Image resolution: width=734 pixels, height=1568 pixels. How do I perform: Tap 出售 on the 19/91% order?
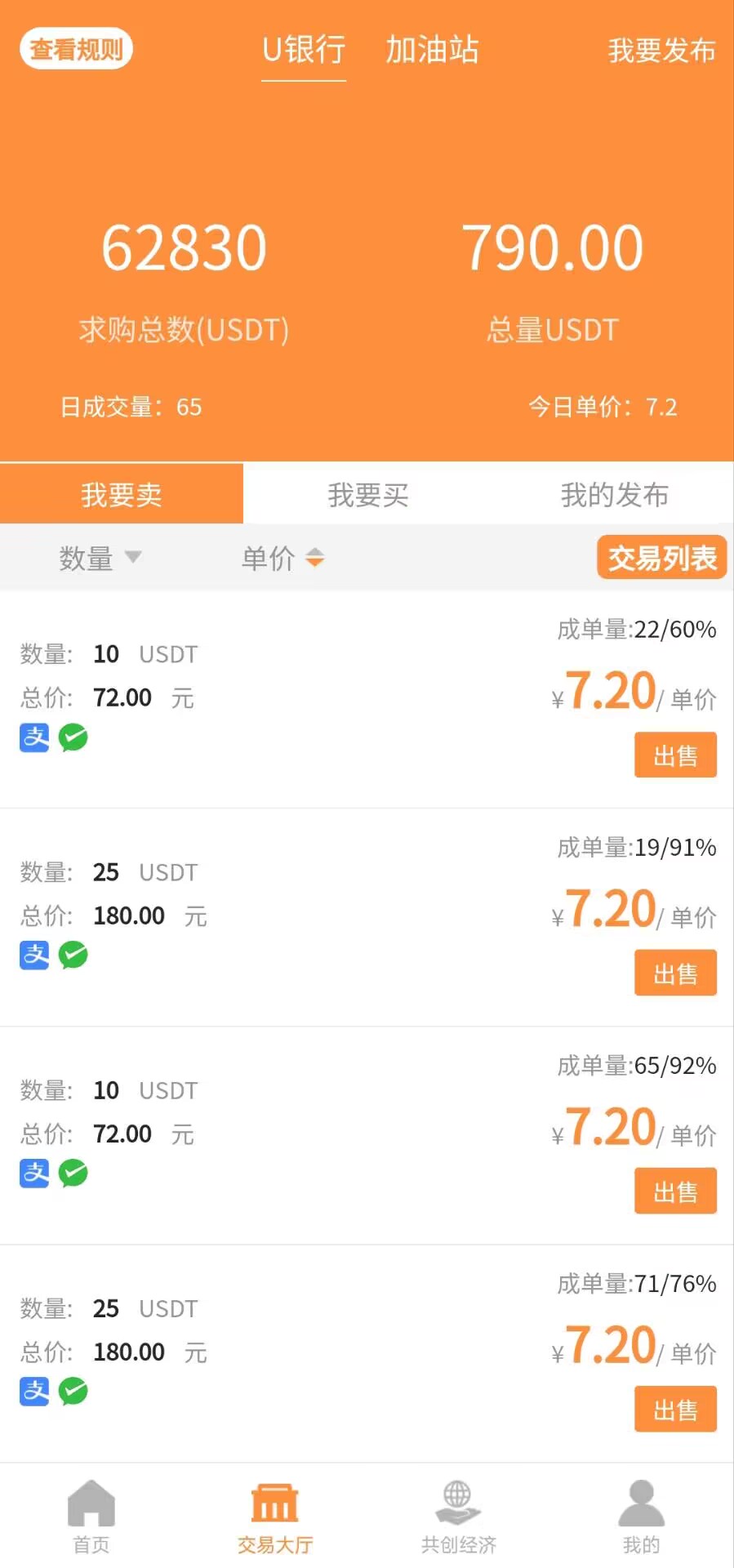(x=675, y=973)
